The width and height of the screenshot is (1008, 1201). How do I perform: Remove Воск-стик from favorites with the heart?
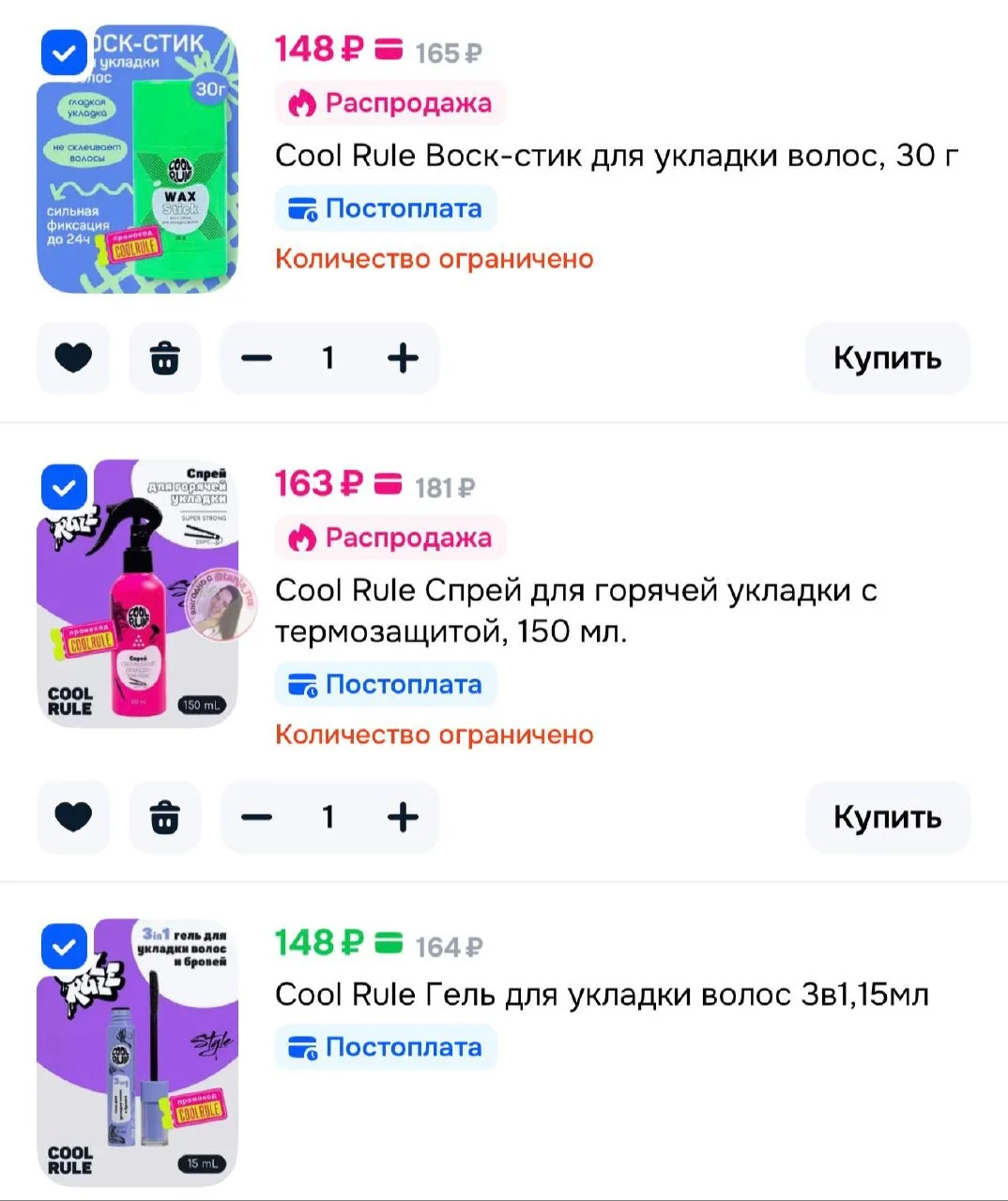pos(73,357)
